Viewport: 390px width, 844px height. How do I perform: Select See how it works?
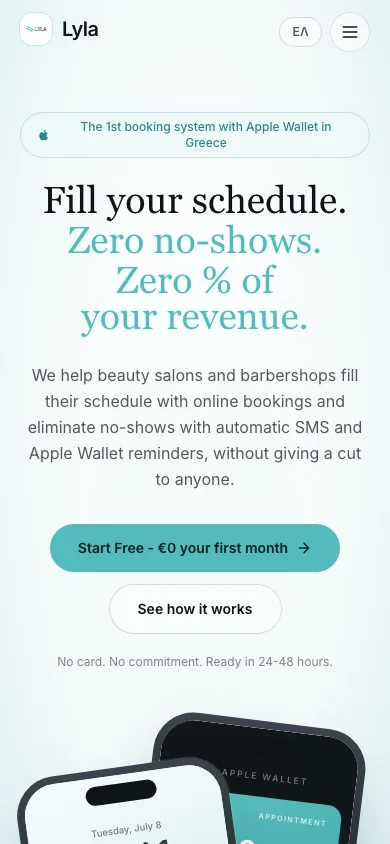[195, 609]
